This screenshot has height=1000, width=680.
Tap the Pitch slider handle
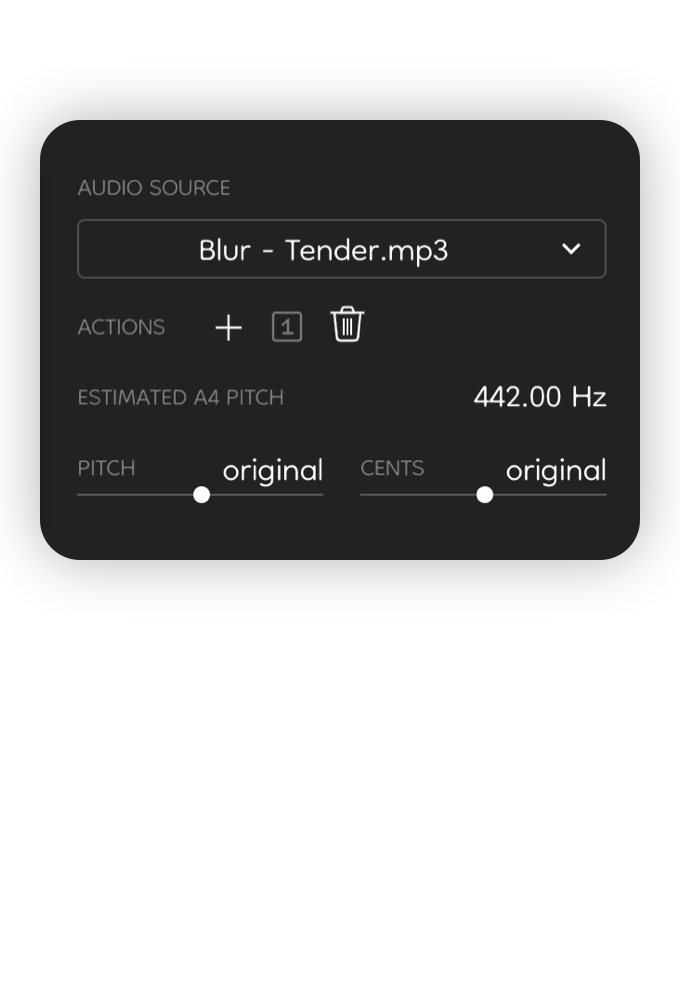click(202, 494)
